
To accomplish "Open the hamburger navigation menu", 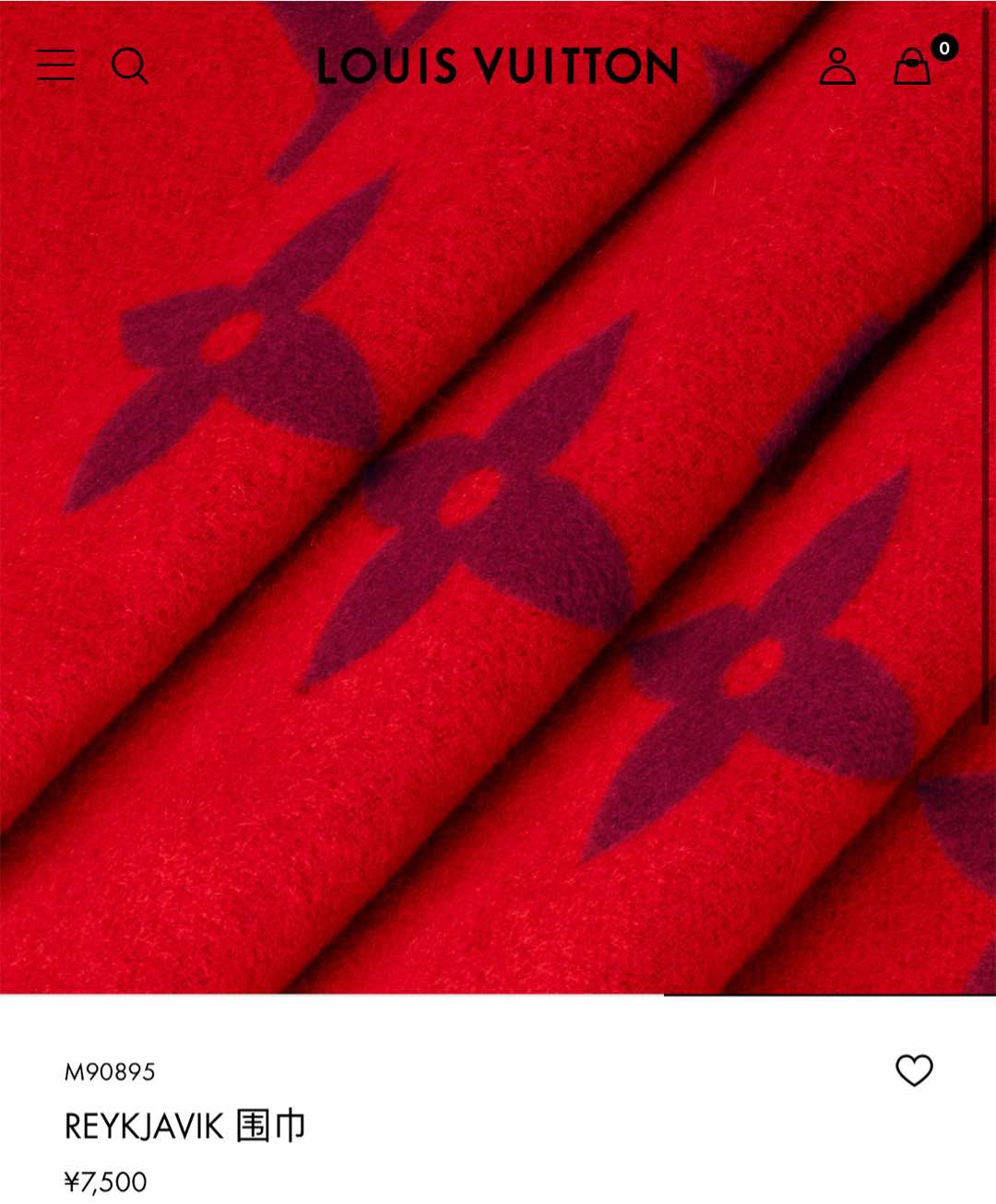I will click(x=55, y=65).
